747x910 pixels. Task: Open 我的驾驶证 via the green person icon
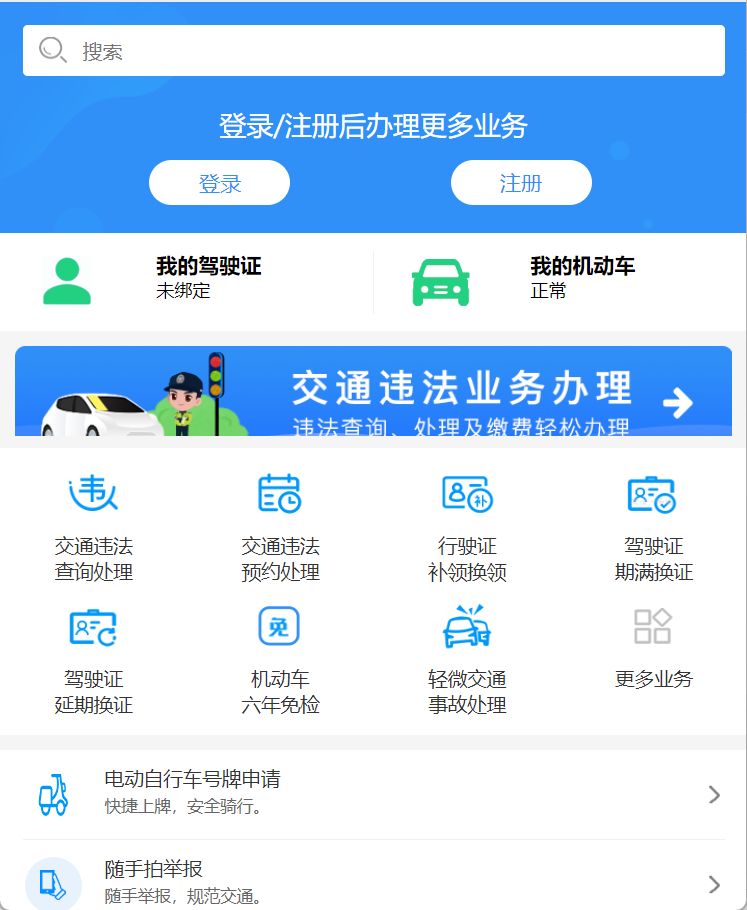[68, 280]
